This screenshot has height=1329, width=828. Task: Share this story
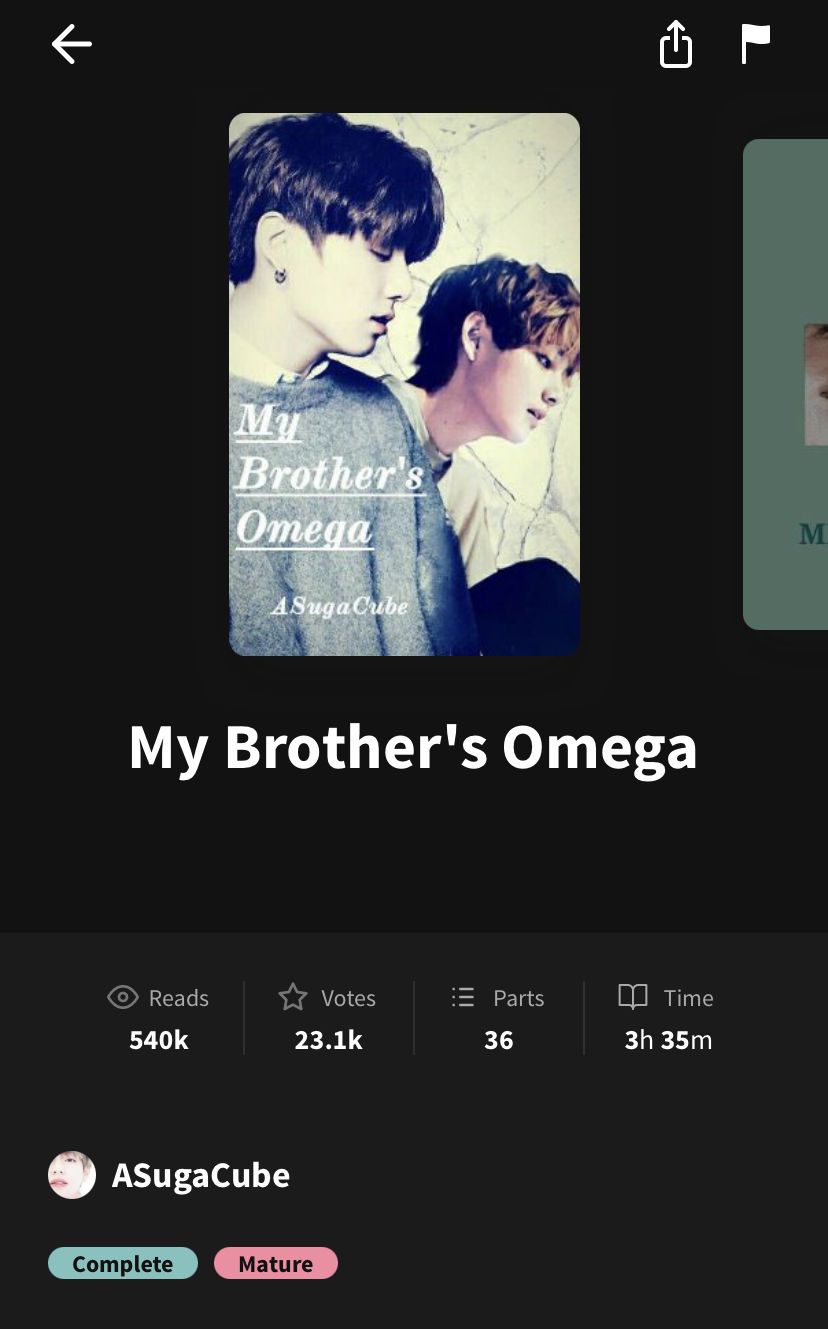point(676,44)
